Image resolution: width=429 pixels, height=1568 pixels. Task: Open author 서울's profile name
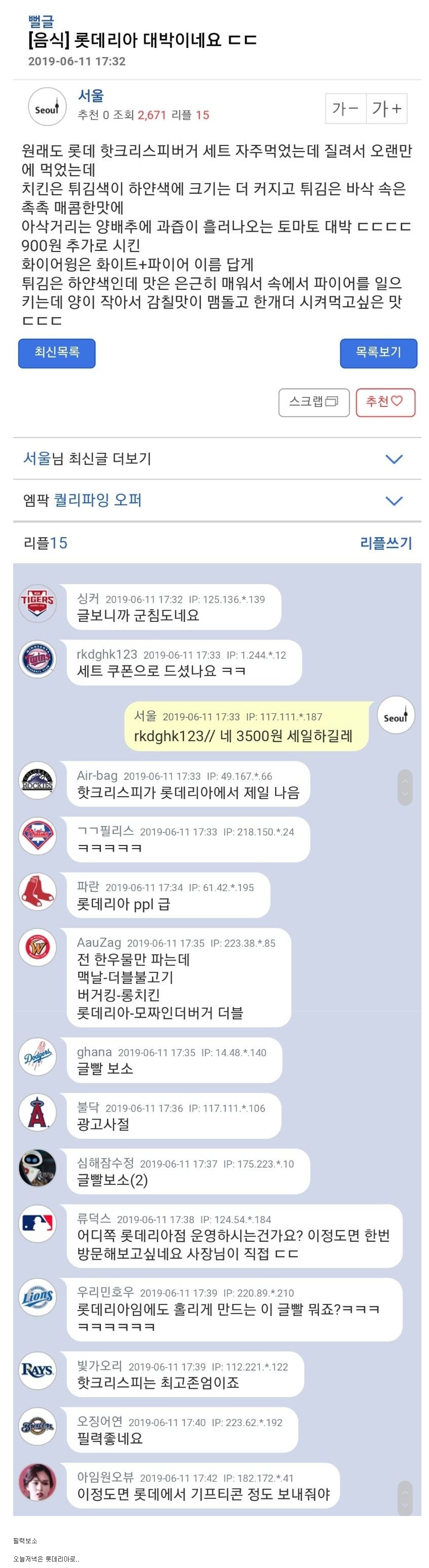(x=91, y=95)
